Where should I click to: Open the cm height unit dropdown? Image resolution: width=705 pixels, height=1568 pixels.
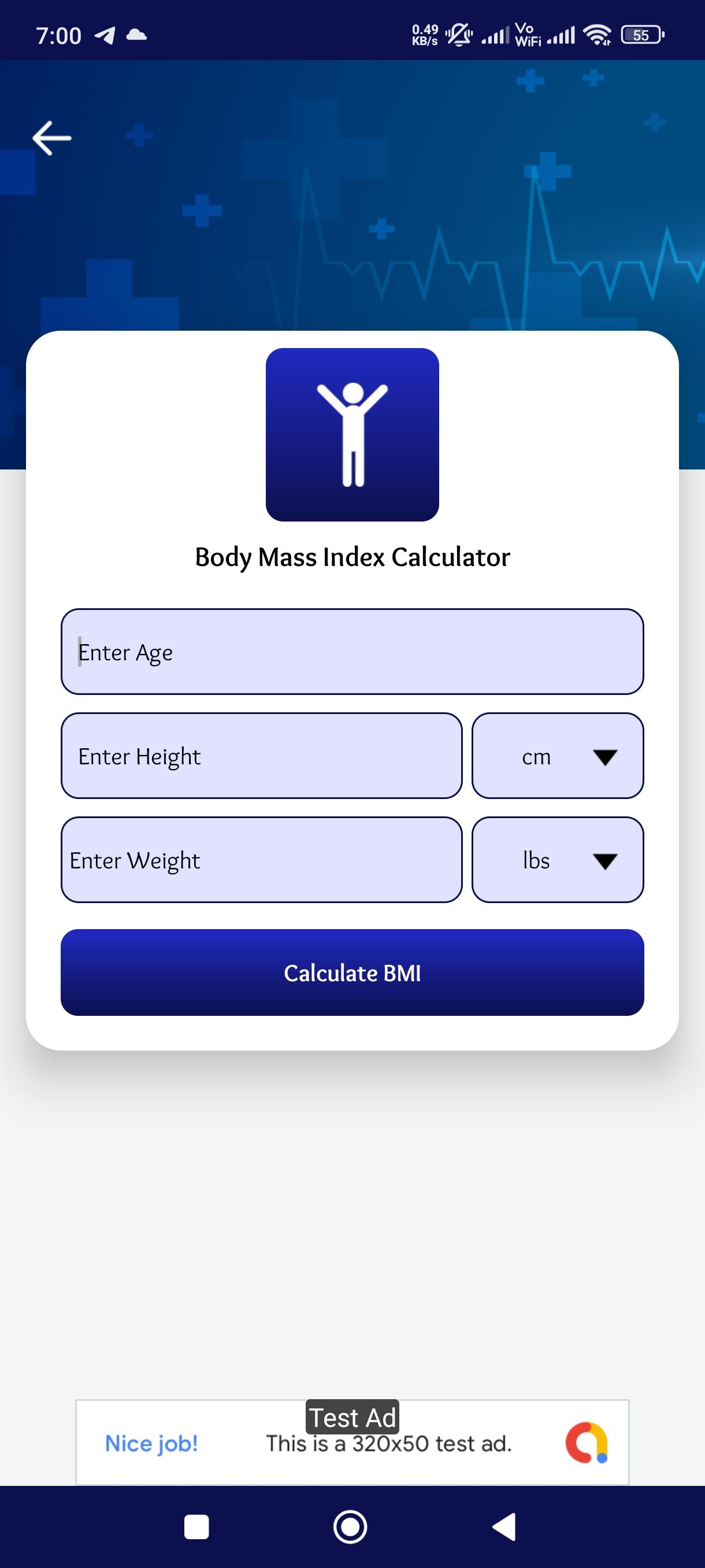coord(557,756)
